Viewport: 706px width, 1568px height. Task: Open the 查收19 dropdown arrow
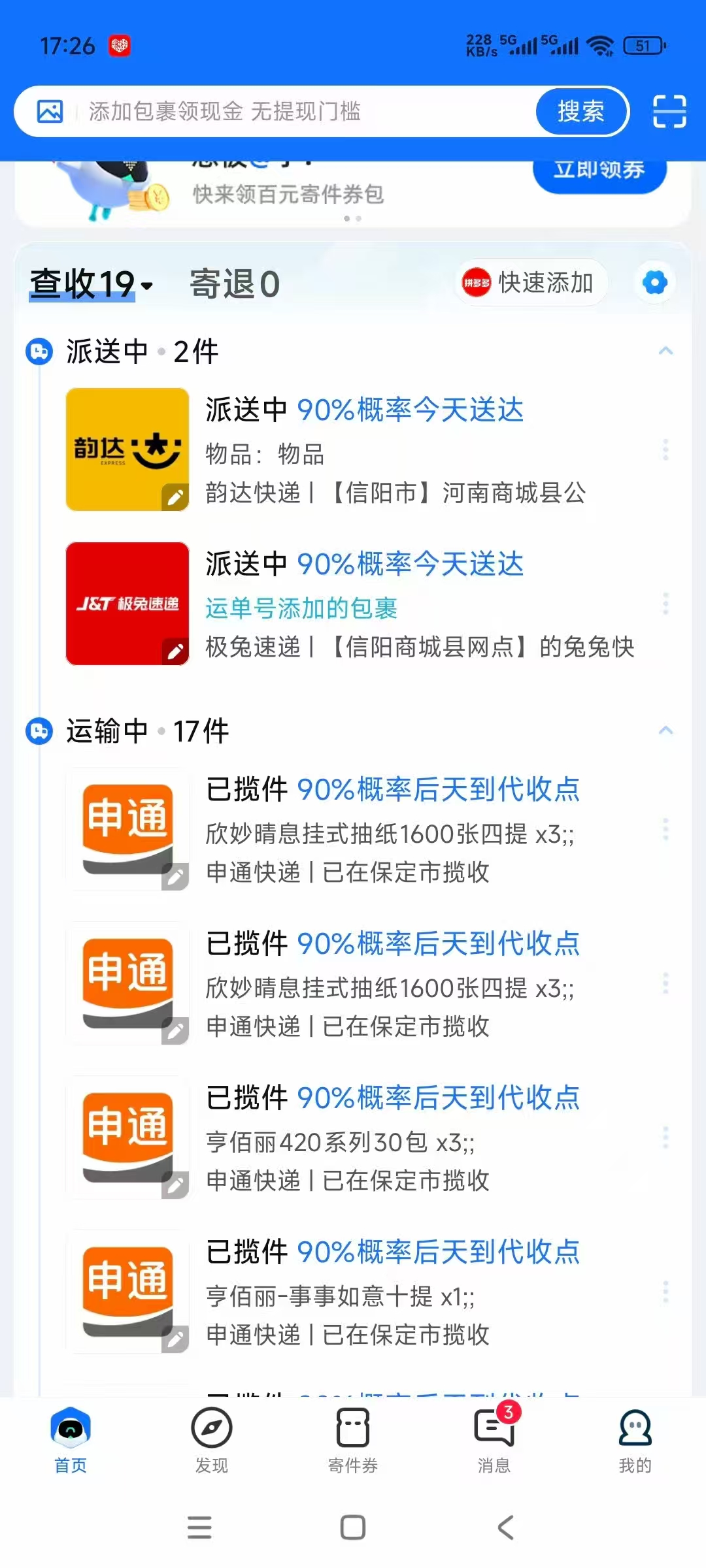(148, 286)
